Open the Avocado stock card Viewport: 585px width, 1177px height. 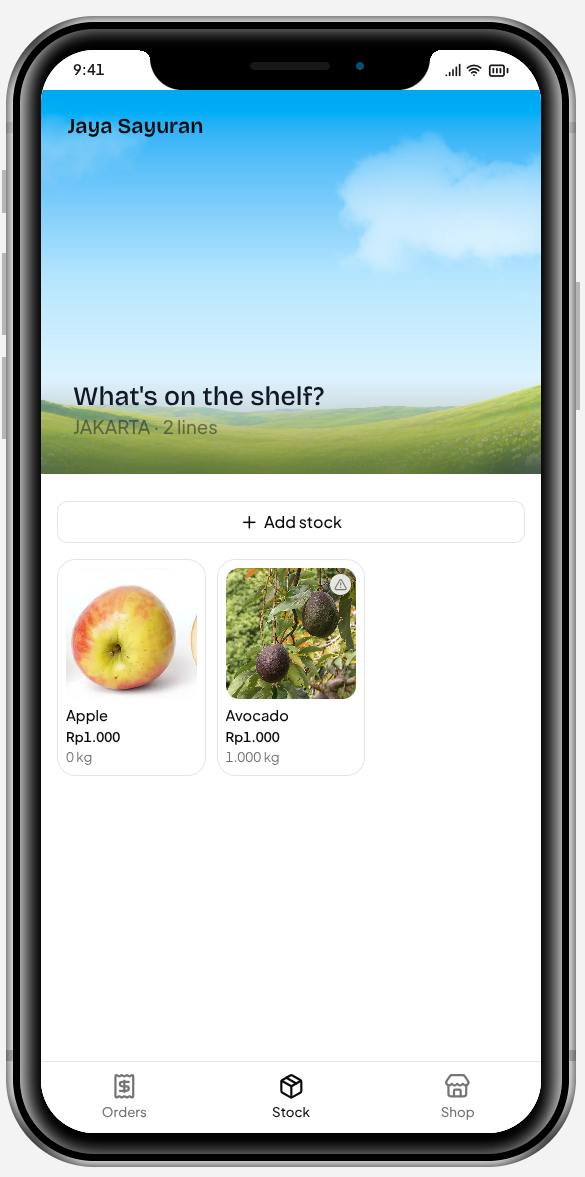pos(291,667)
